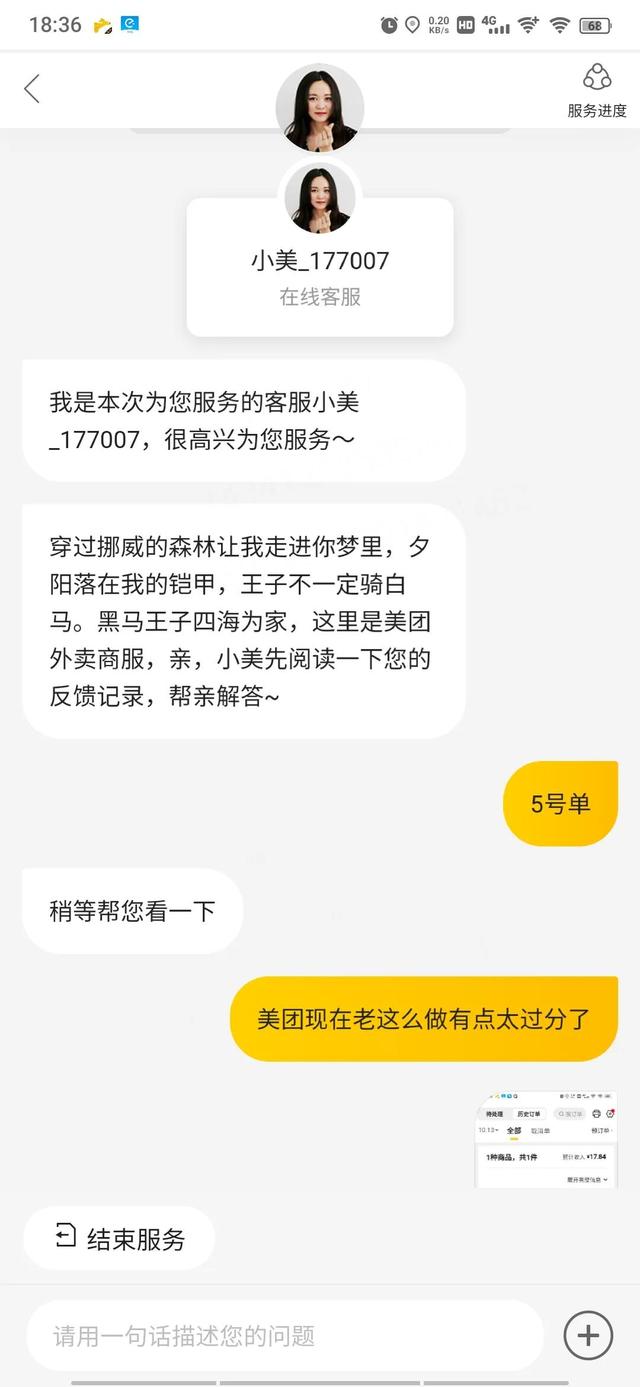View the sent order screenshot image
The width and height of the screenshot is (640, 1387).
click(546, 1139)
